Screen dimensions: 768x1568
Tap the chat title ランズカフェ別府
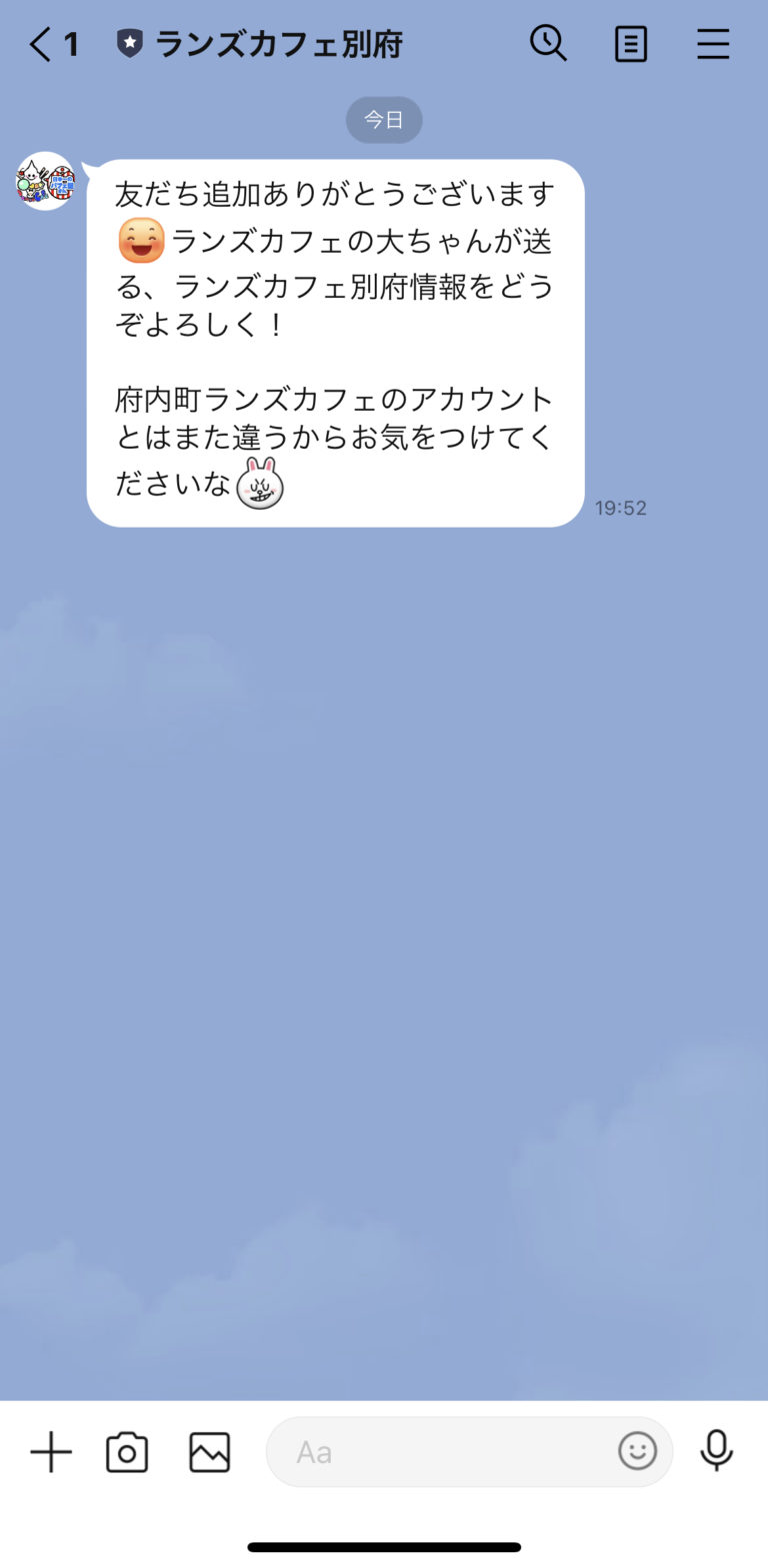point(280,43)
